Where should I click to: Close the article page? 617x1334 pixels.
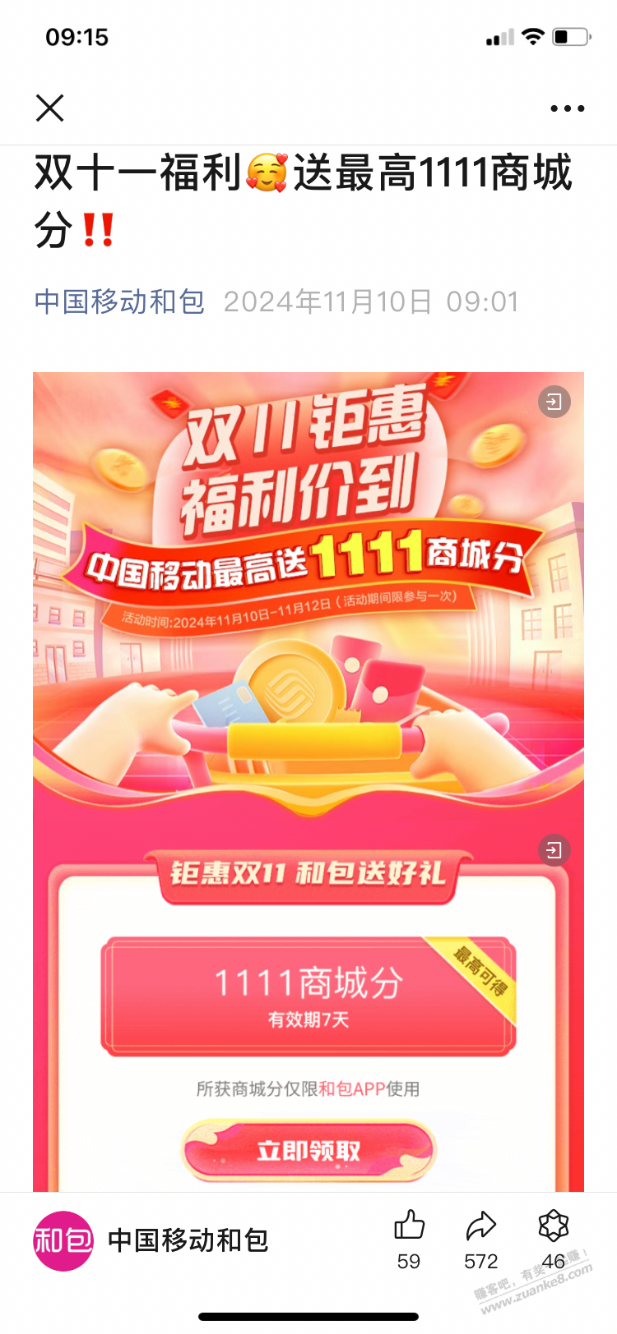click(x=49, y=108)
